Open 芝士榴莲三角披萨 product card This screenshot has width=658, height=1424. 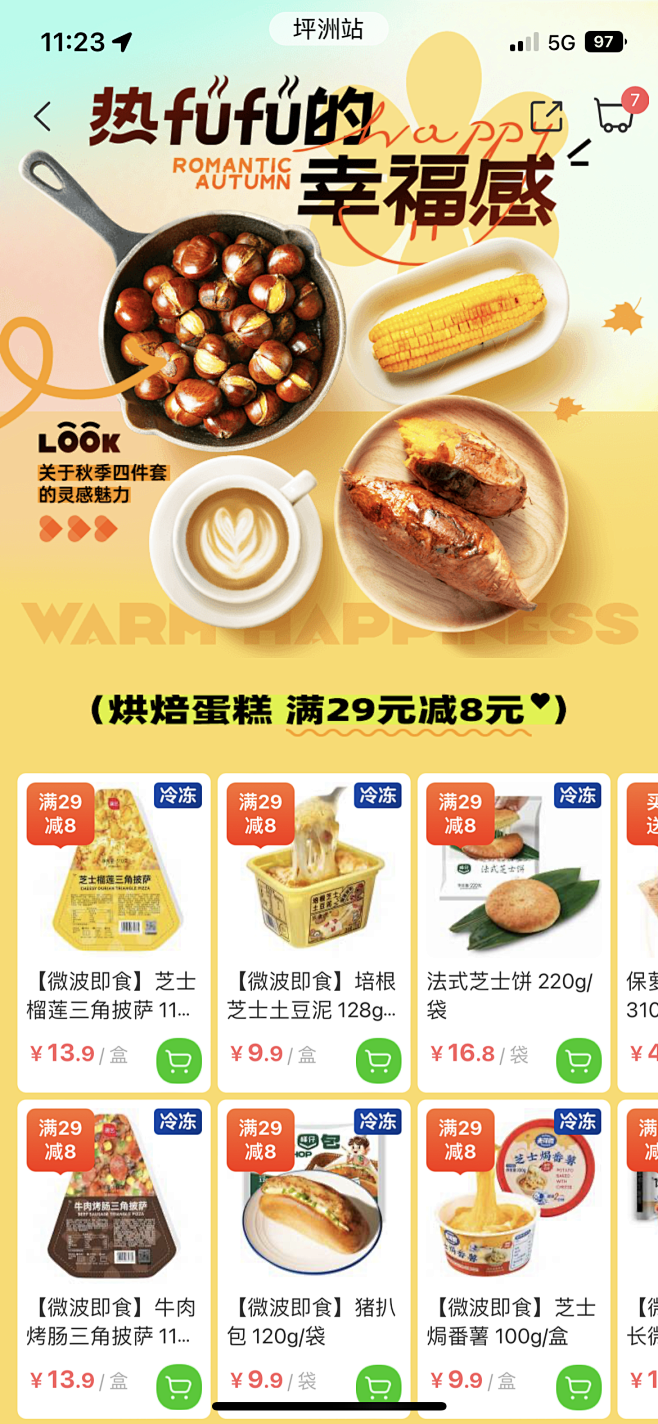(114, 932)
